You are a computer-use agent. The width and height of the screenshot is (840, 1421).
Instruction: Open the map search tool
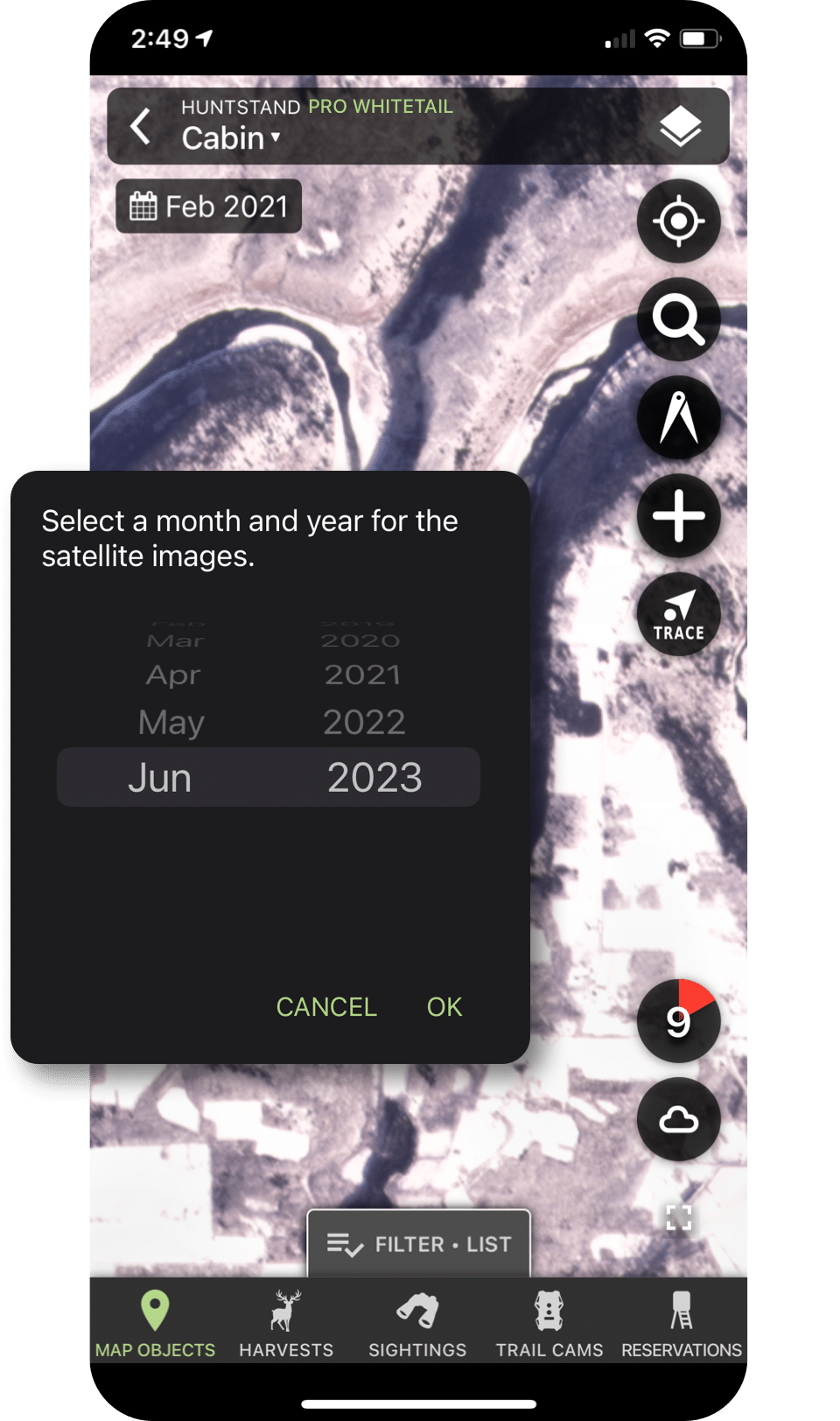pos(678,319)
